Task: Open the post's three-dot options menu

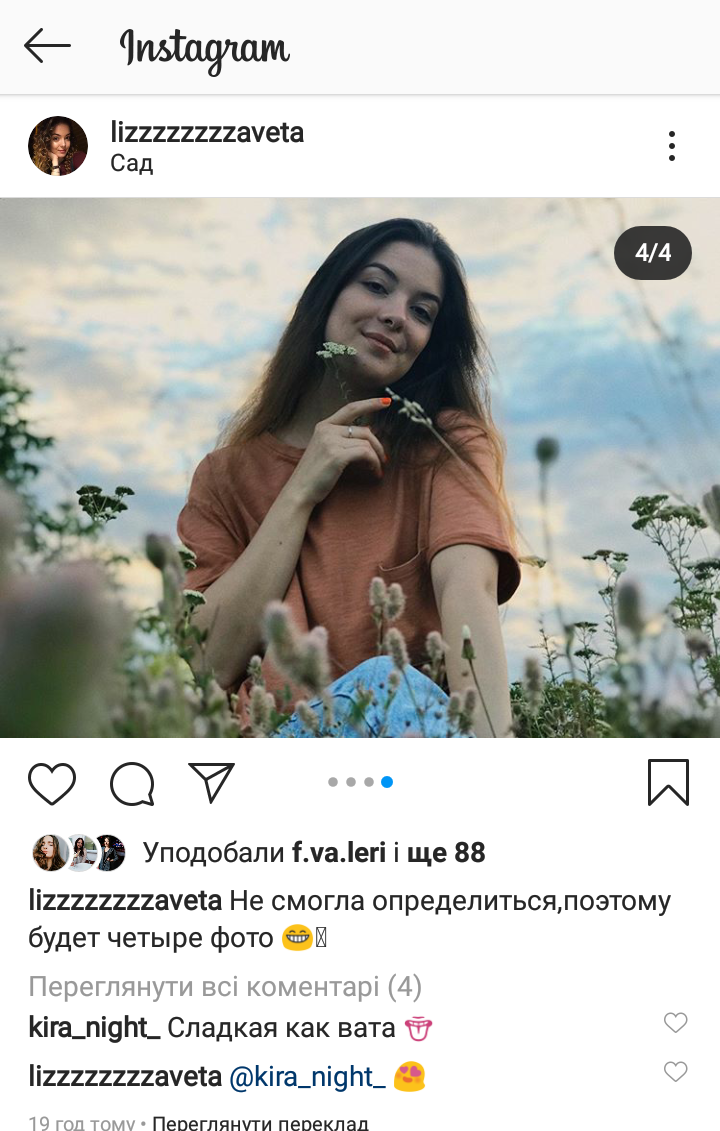Action: tap(672, 146)
